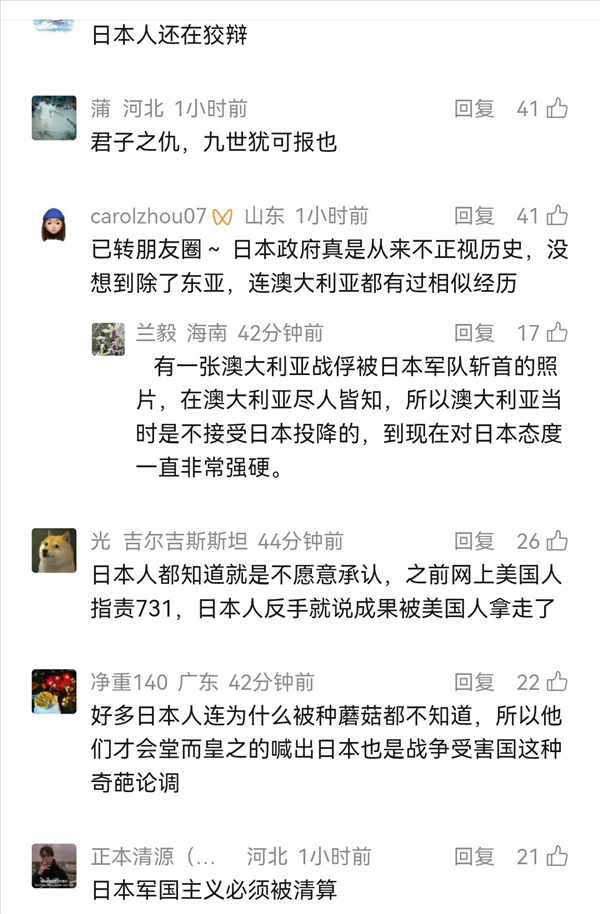
Task: Open 兰毅's avatar
Action: [x=108, y=339]
